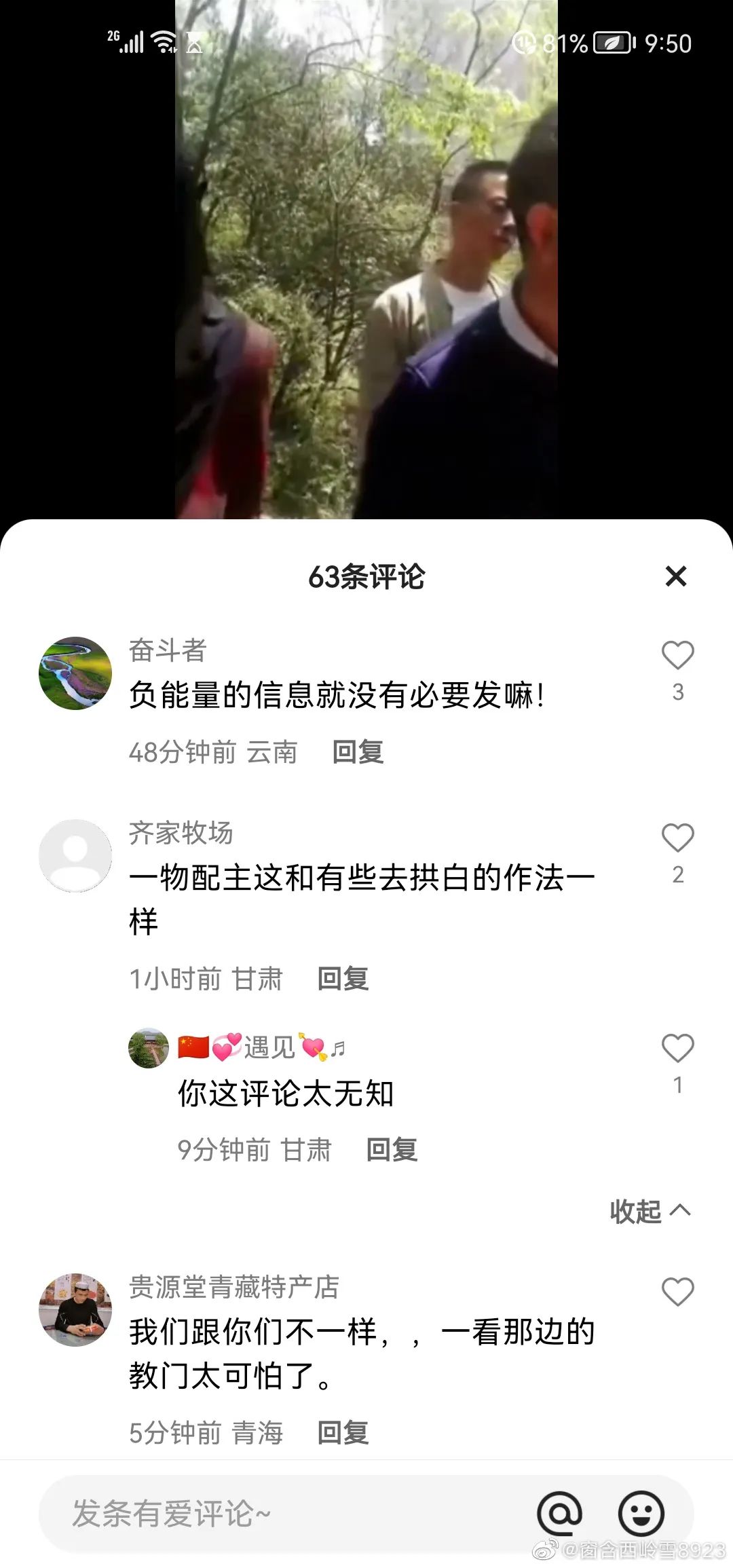Screen dimensions: 733x1568
Task: Reply to 遇见's comment
Action: pos(392,1150)
